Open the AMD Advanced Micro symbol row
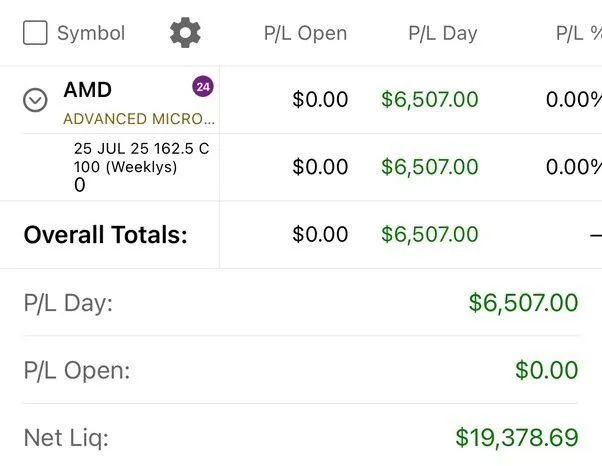The image size is (602, 466). (138, 102)
